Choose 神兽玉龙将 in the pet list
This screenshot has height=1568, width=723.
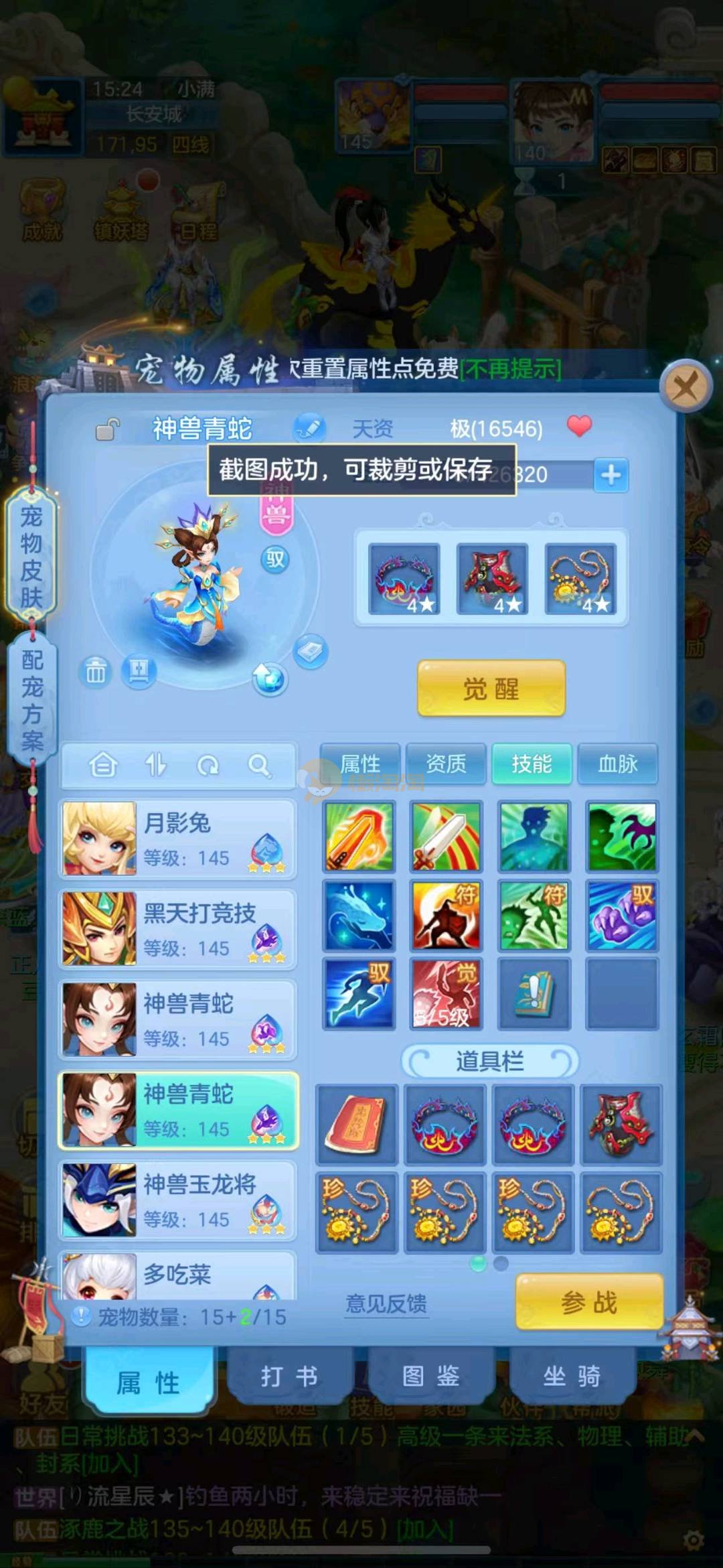pyautogui.click(x=178, y=1200)
